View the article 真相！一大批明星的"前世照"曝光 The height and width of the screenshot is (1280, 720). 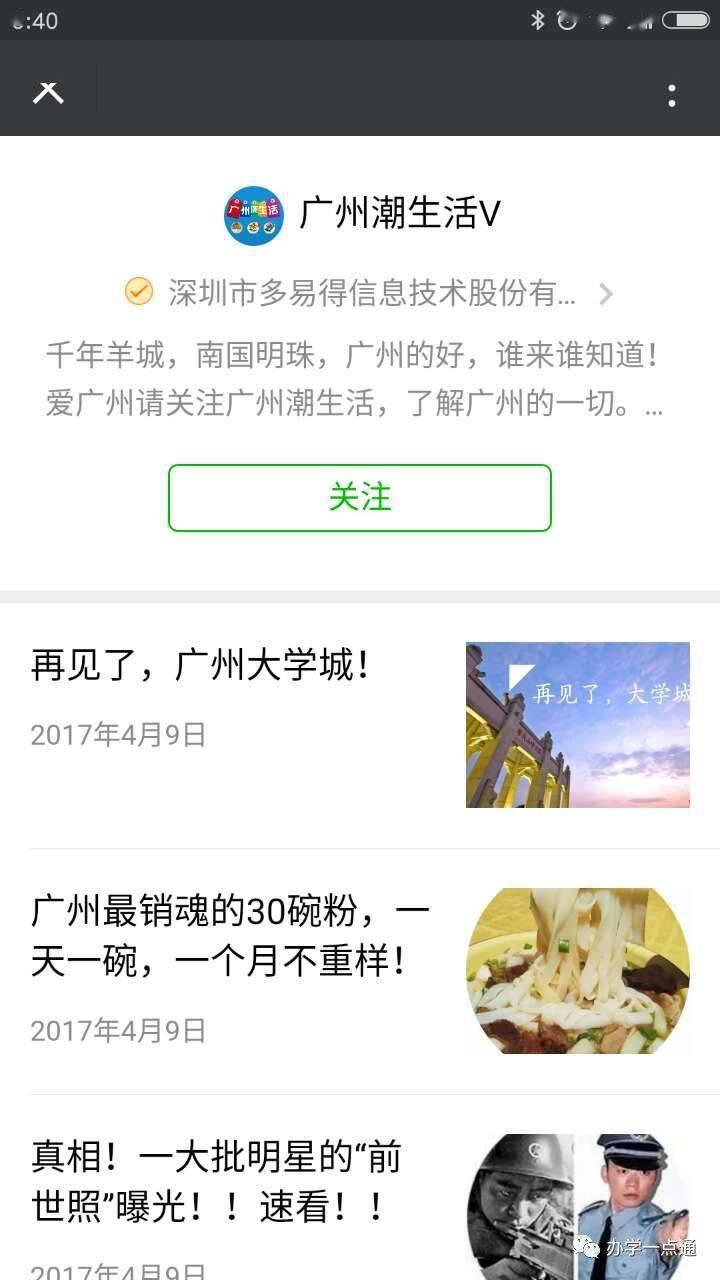[215, 1182]
